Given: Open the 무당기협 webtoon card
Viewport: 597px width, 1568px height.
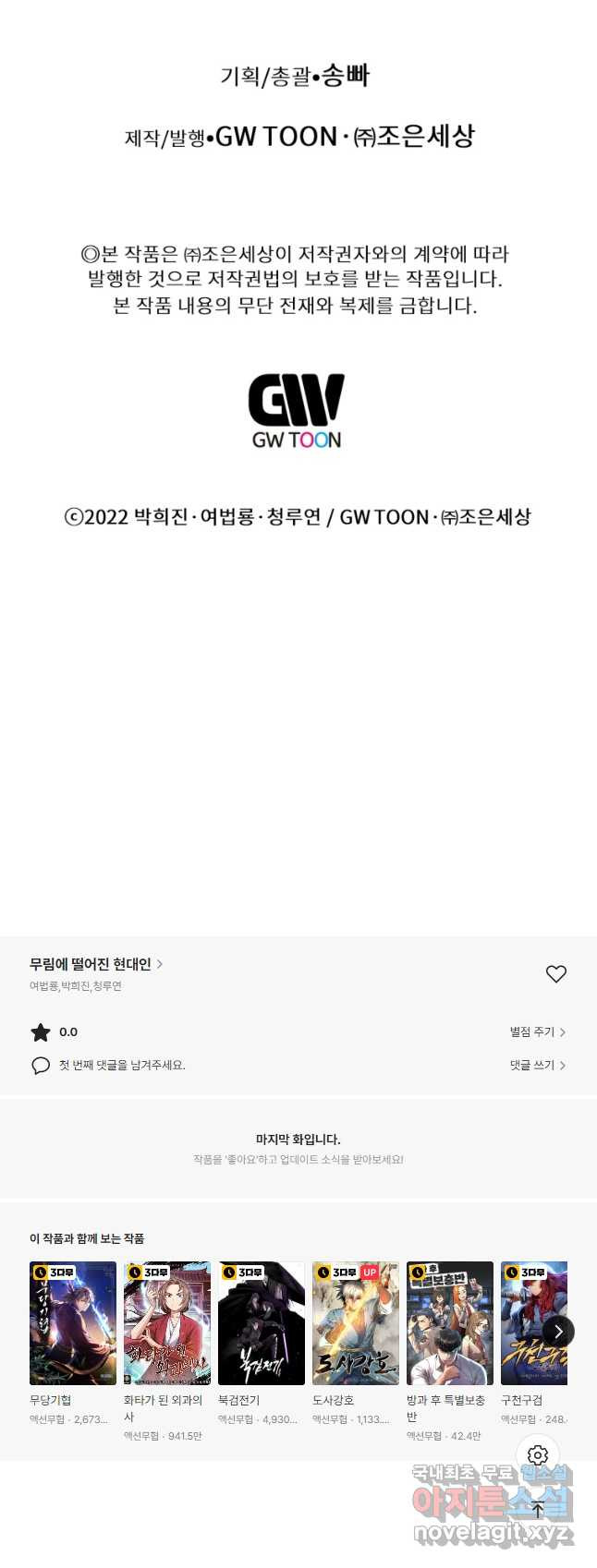Looking at the screenshot, I should (x=73, y=1323).
